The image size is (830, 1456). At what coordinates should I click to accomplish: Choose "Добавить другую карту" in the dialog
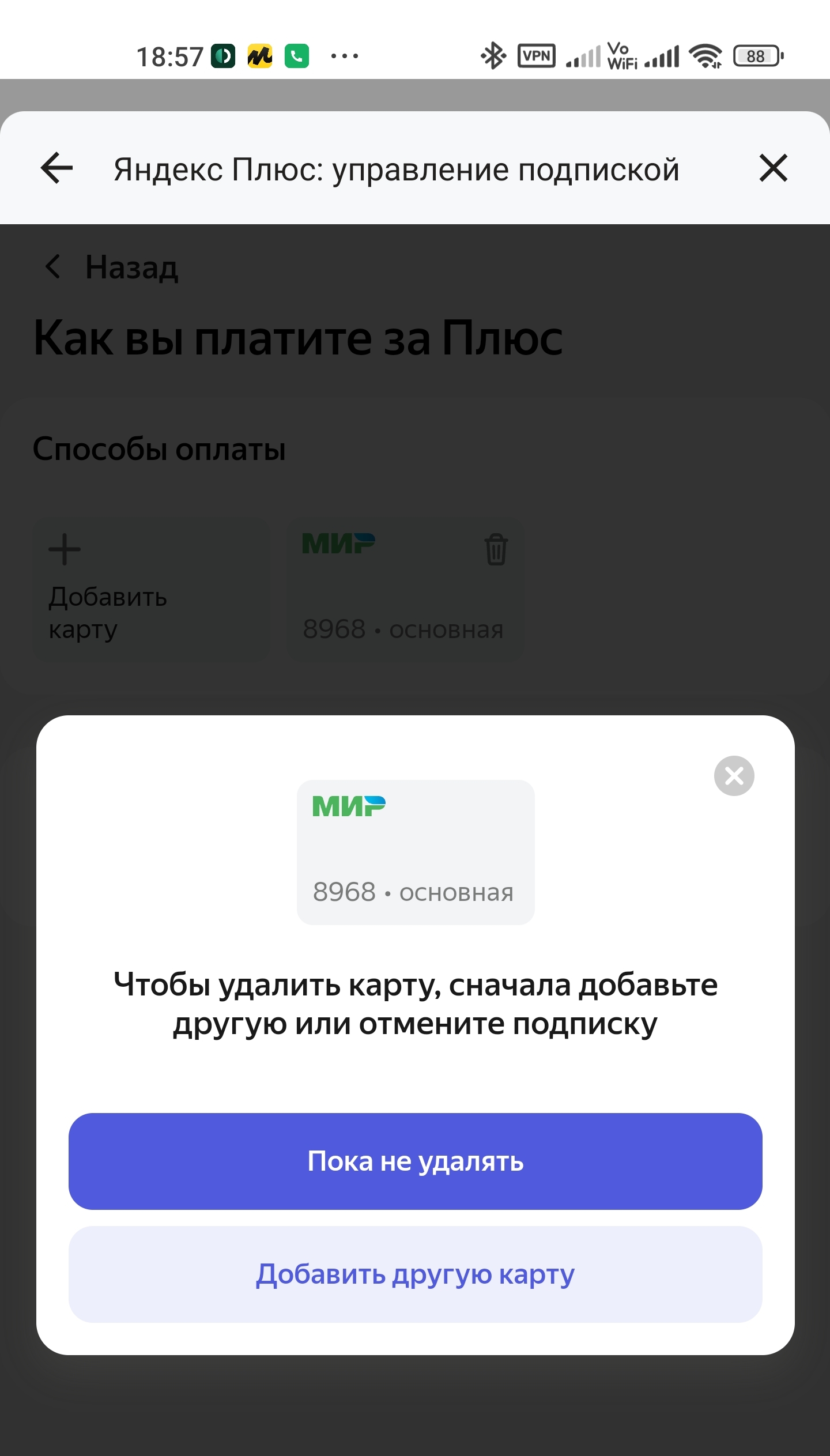tap(415, 1274)
